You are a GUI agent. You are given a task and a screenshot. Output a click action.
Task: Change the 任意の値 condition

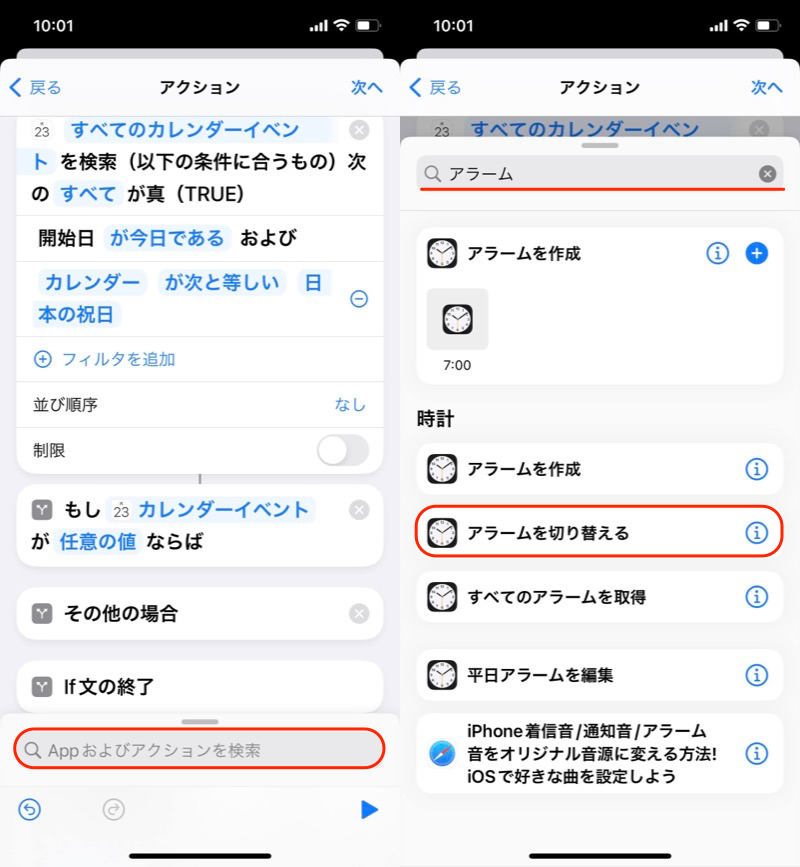click(x=99, y=542)
